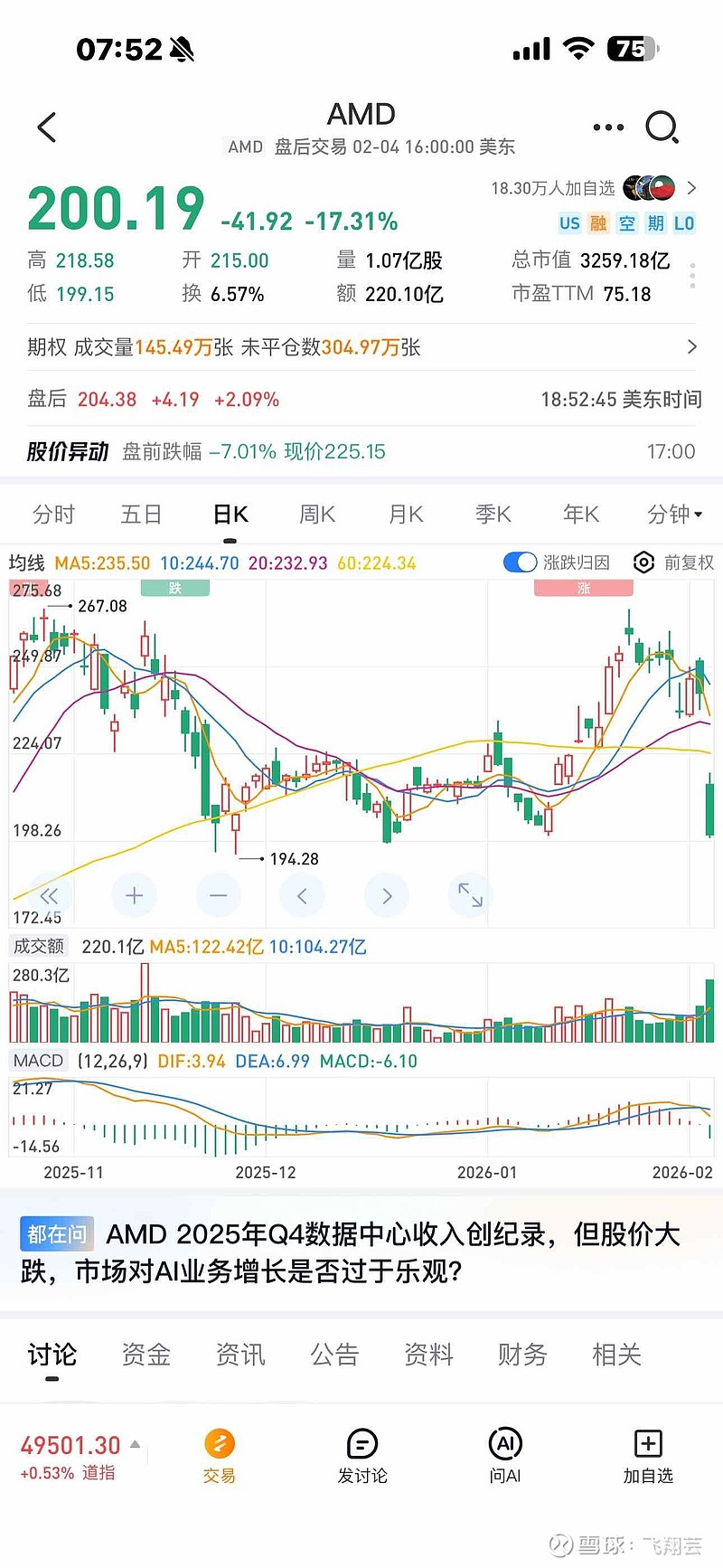Toggle the 涨跌归因 switch off
Viewport: 723px width, 1568px height.
tap(520, 562)
